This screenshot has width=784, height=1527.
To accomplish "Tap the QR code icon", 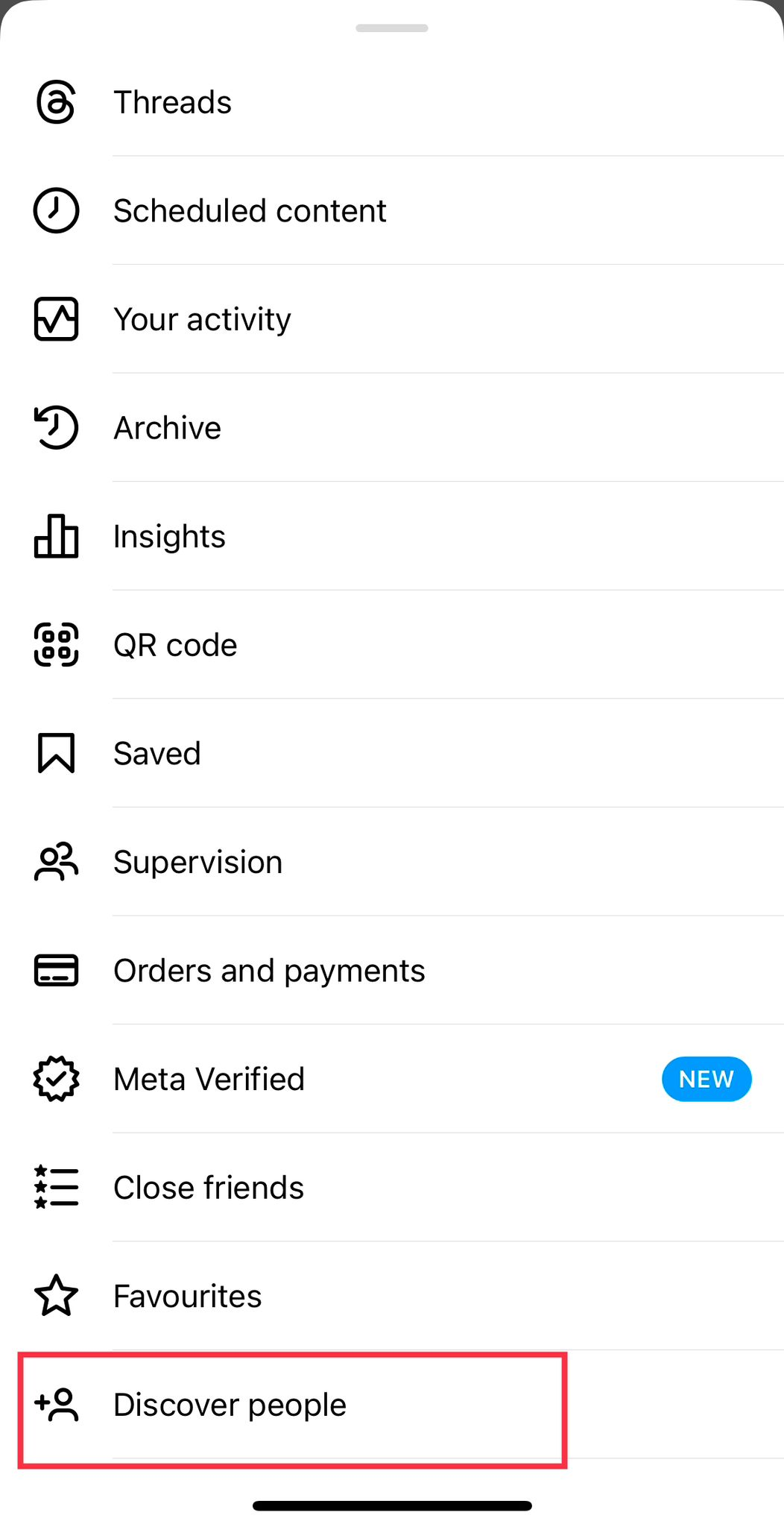I will coord(55,645).
